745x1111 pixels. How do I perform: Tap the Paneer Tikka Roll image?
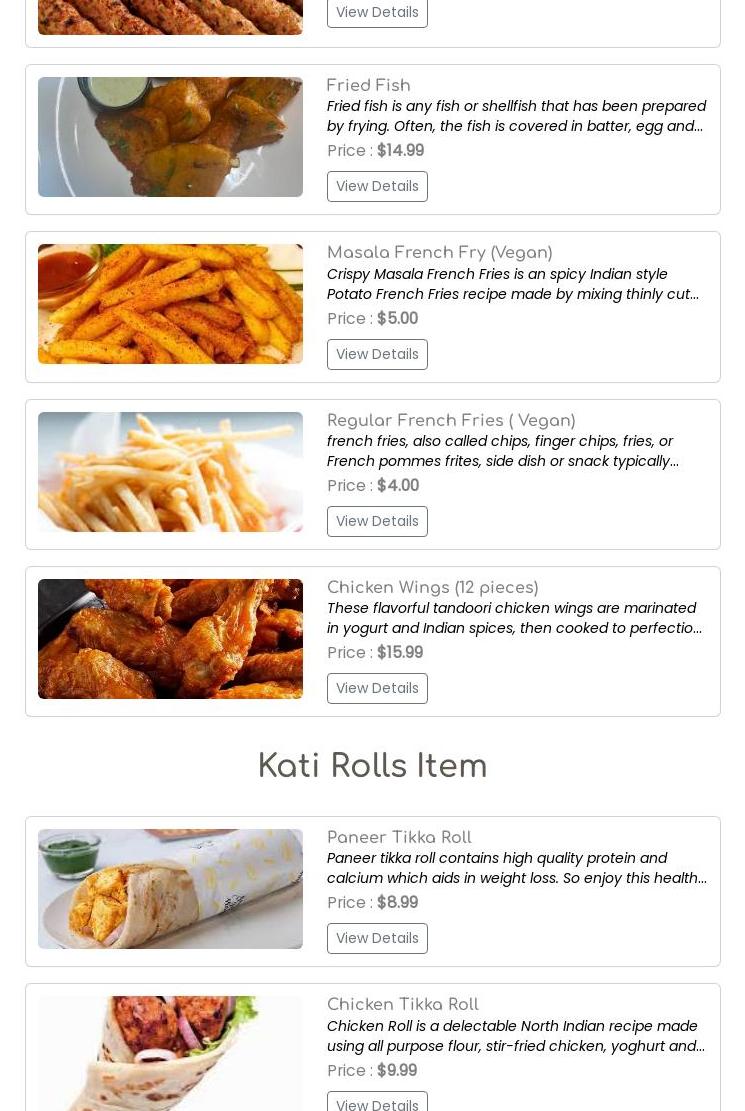tap(170, 889)
